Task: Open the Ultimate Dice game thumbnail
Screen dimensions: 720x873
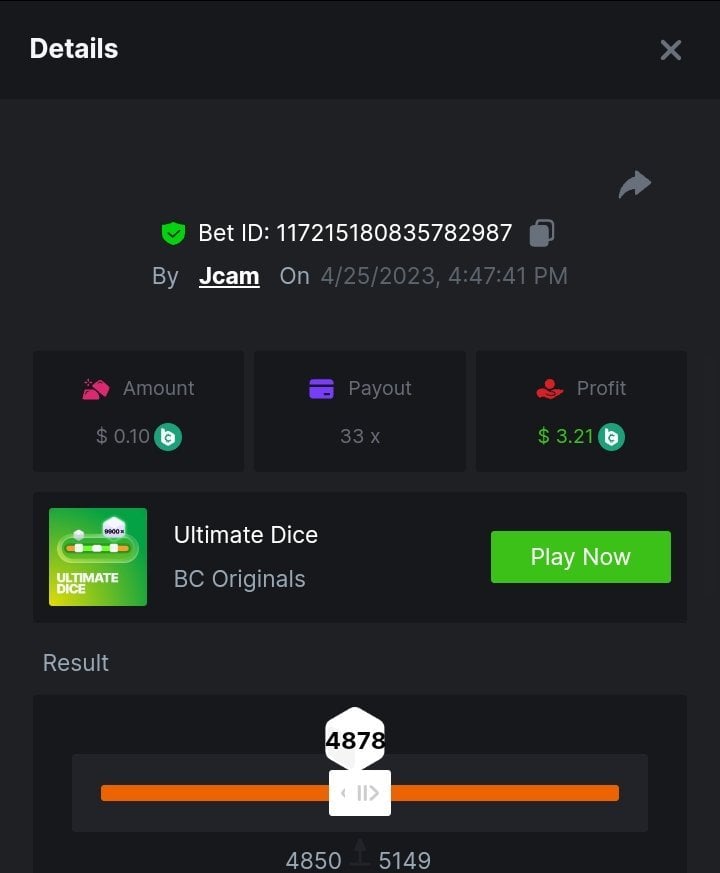Action: [x=98, y=557]
